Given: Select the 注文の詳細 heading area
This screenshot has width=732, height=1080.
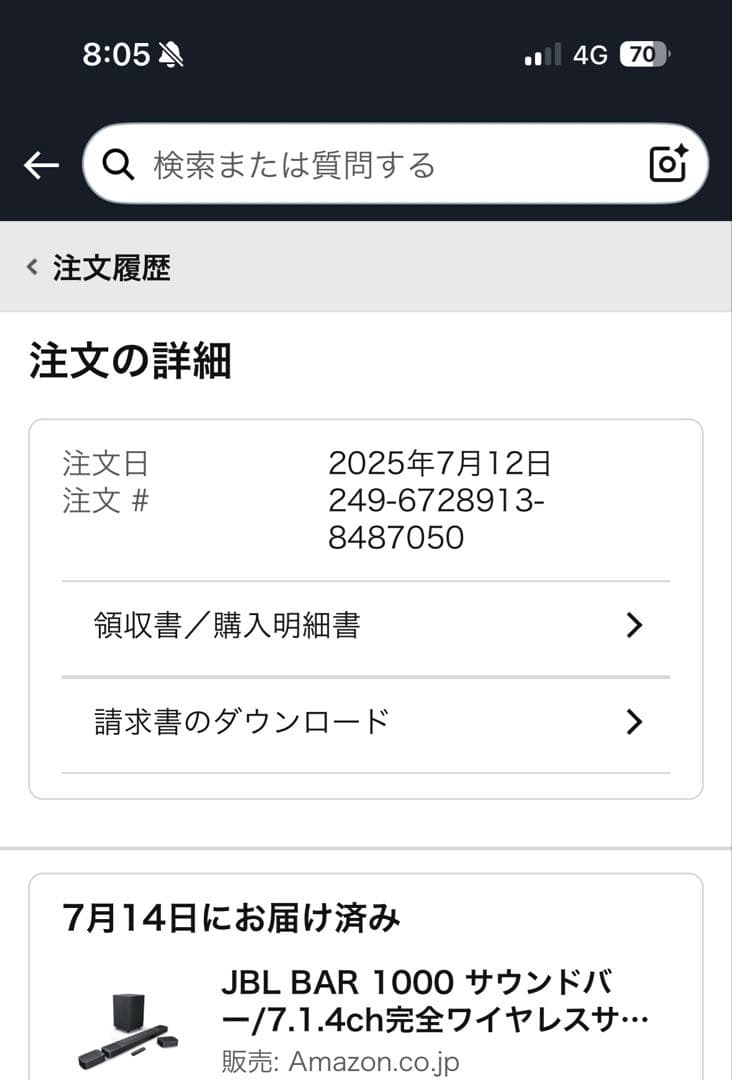Looking at the screenshot, I should pyautogui.click(x=131, y=363).
